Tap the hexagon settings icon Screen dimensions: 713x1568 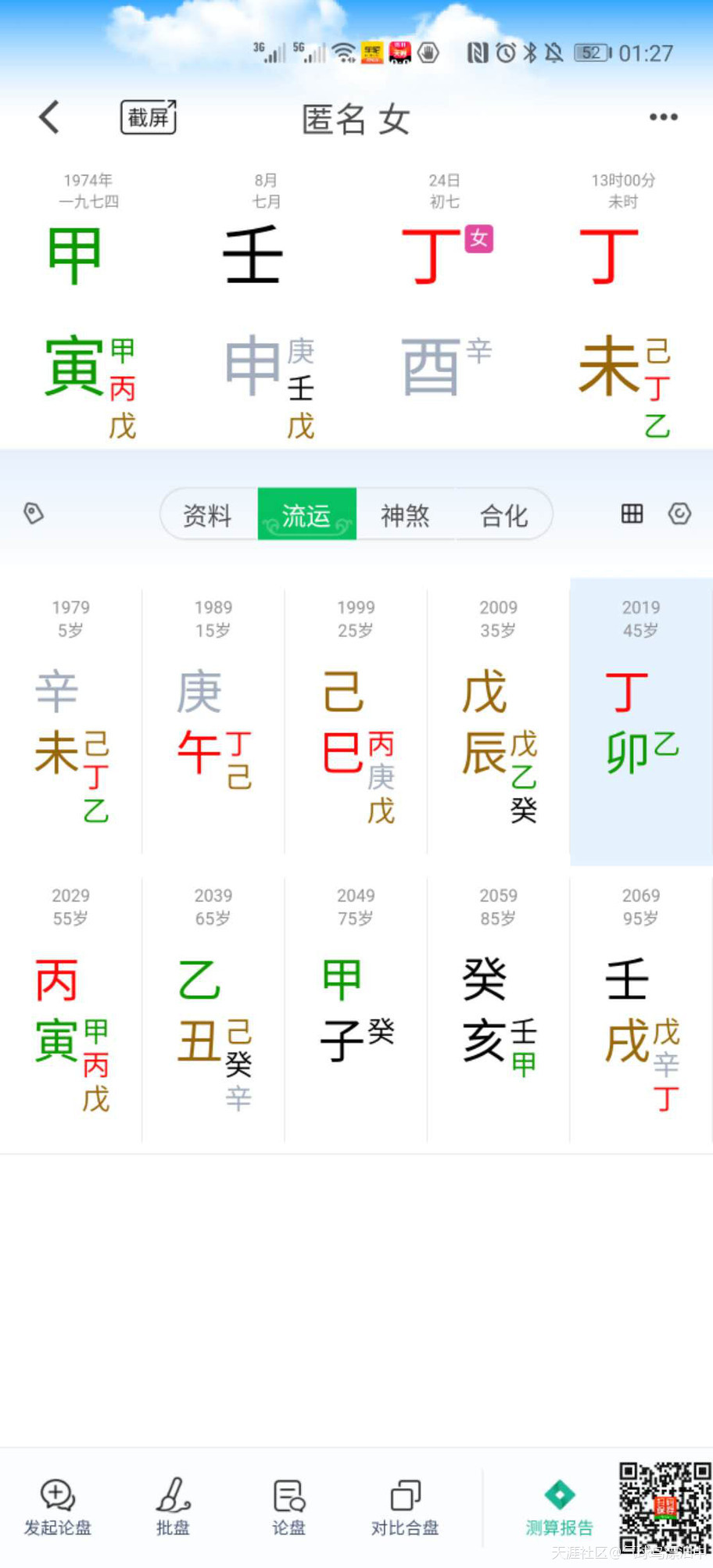pos(679,514)
